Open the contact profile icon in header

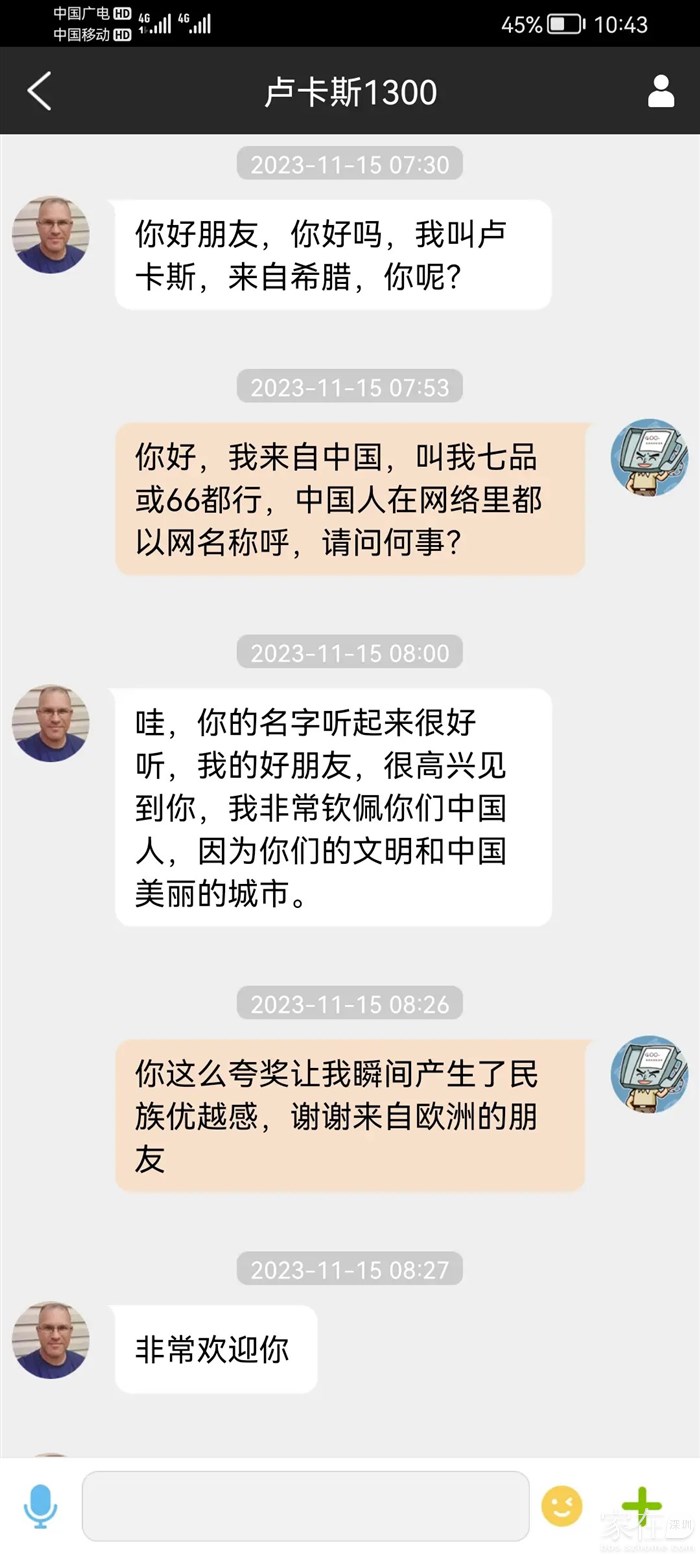coord(660,91)
